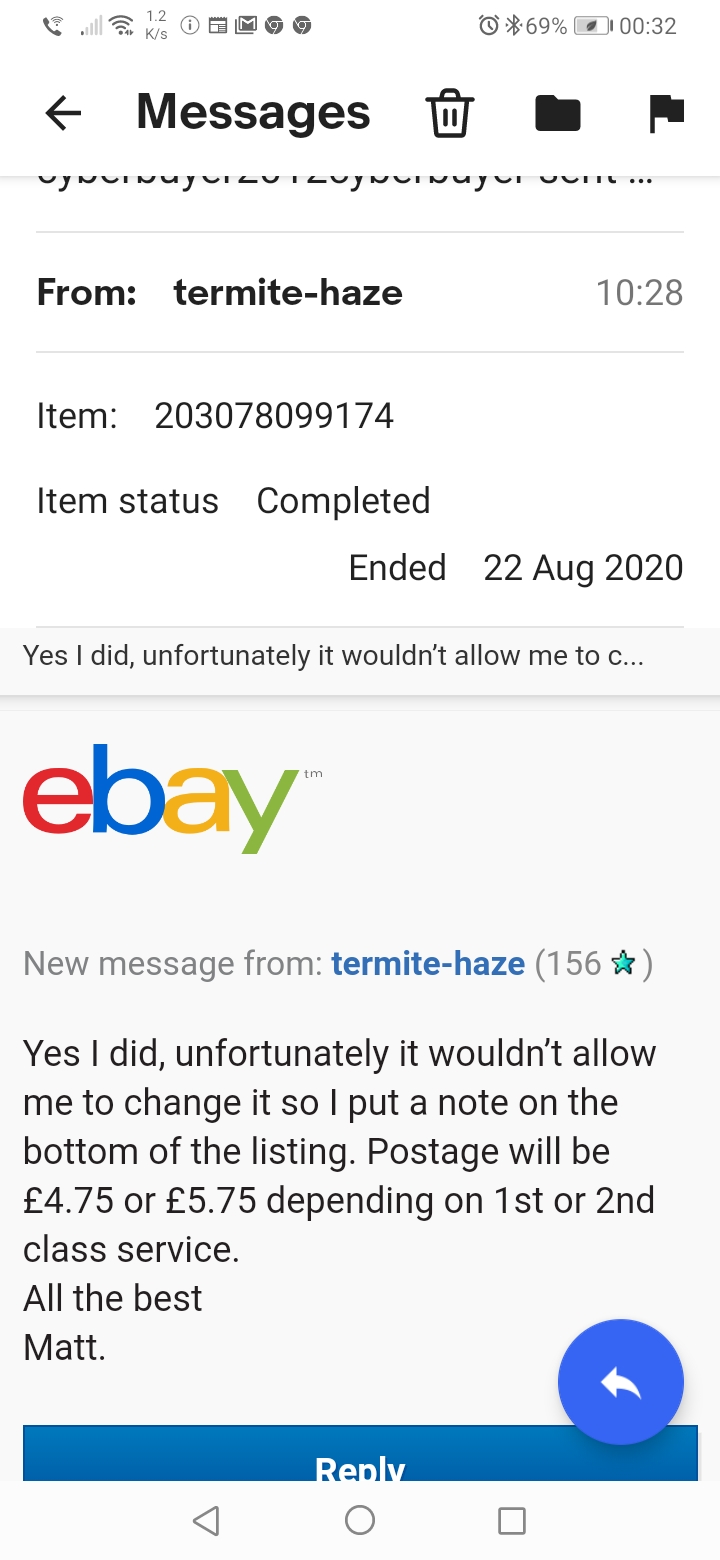The height and width of the screenshot is (1560, 720).
Task: Open termite-haze's profile link
Action: 428,963
